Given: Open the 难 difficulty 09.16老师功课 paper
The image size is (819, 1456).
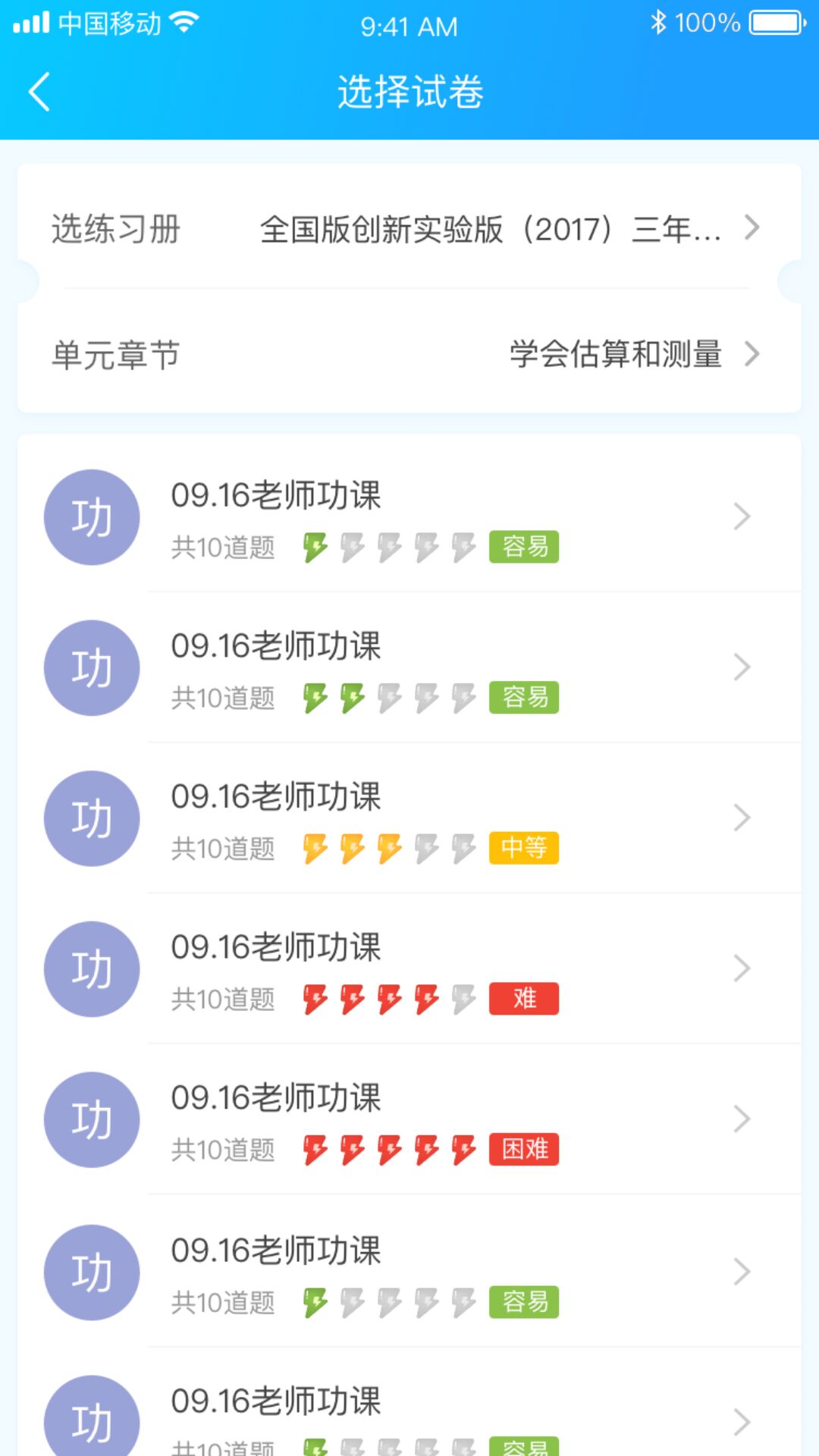Looking at the screenshot, I should (x=409, y=968).
